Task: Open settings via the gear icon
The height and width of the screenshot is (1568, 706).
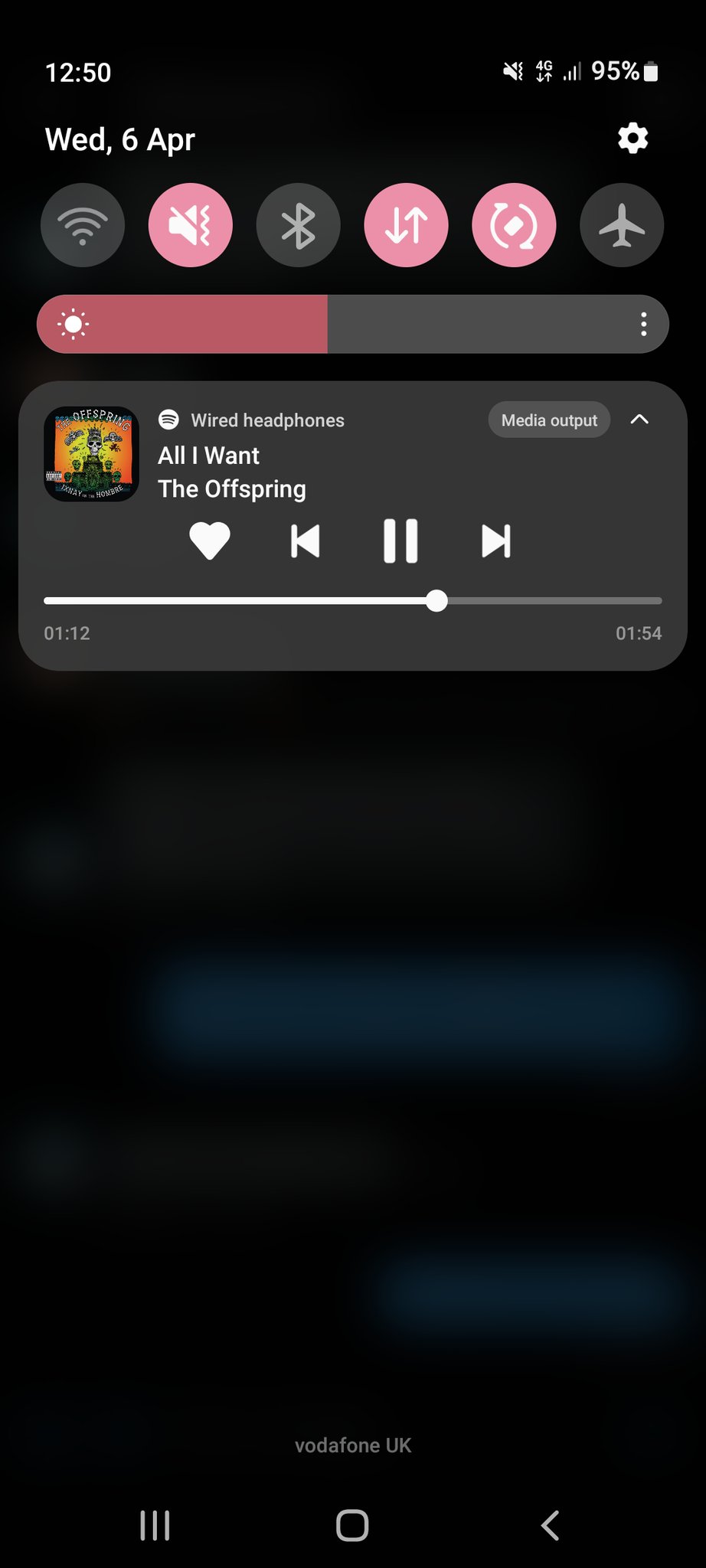Action: pyautogui.click(x=632, y=139)
